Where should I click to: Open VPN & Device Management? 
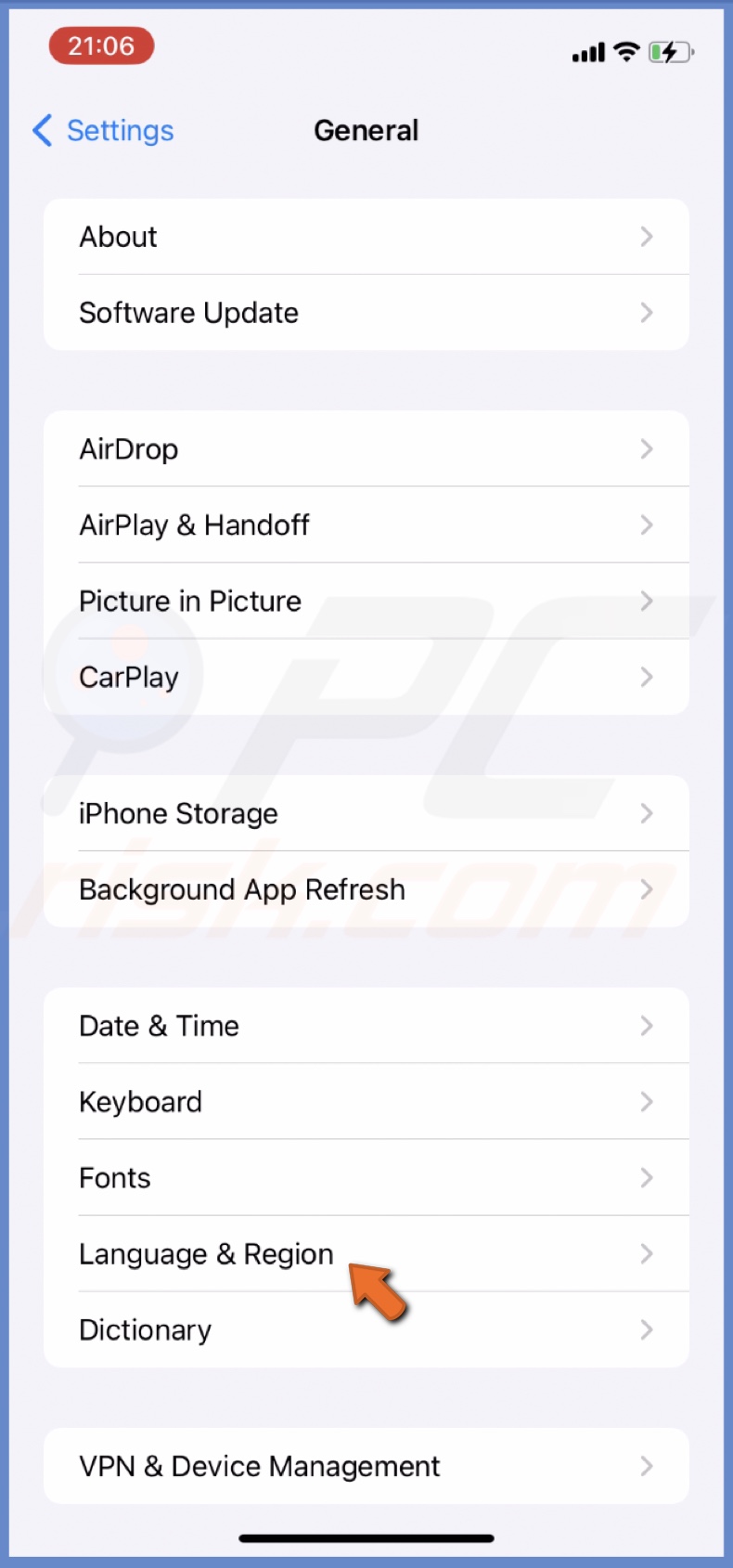click(366, 1467)
